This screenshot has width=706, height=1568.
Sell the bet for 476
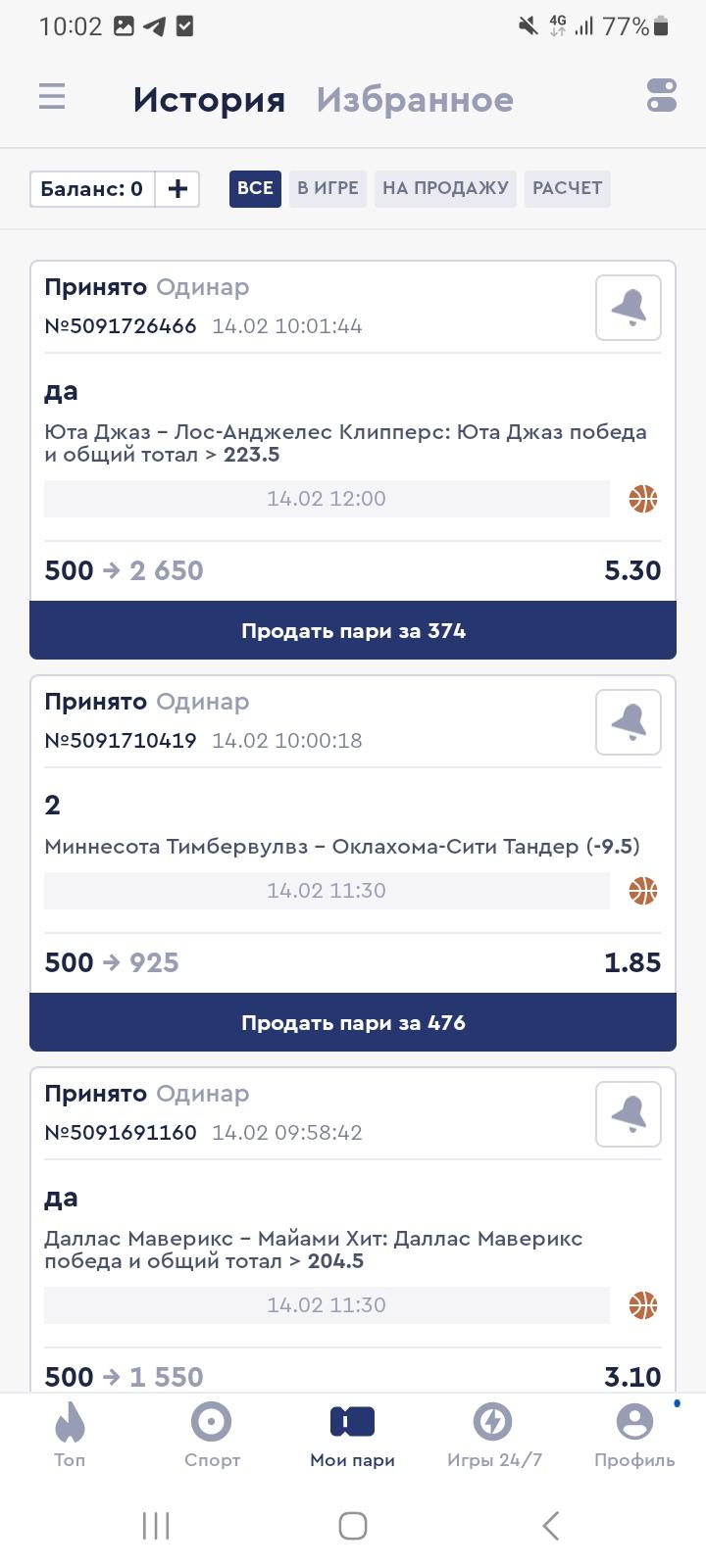(x=353, y=1023)
